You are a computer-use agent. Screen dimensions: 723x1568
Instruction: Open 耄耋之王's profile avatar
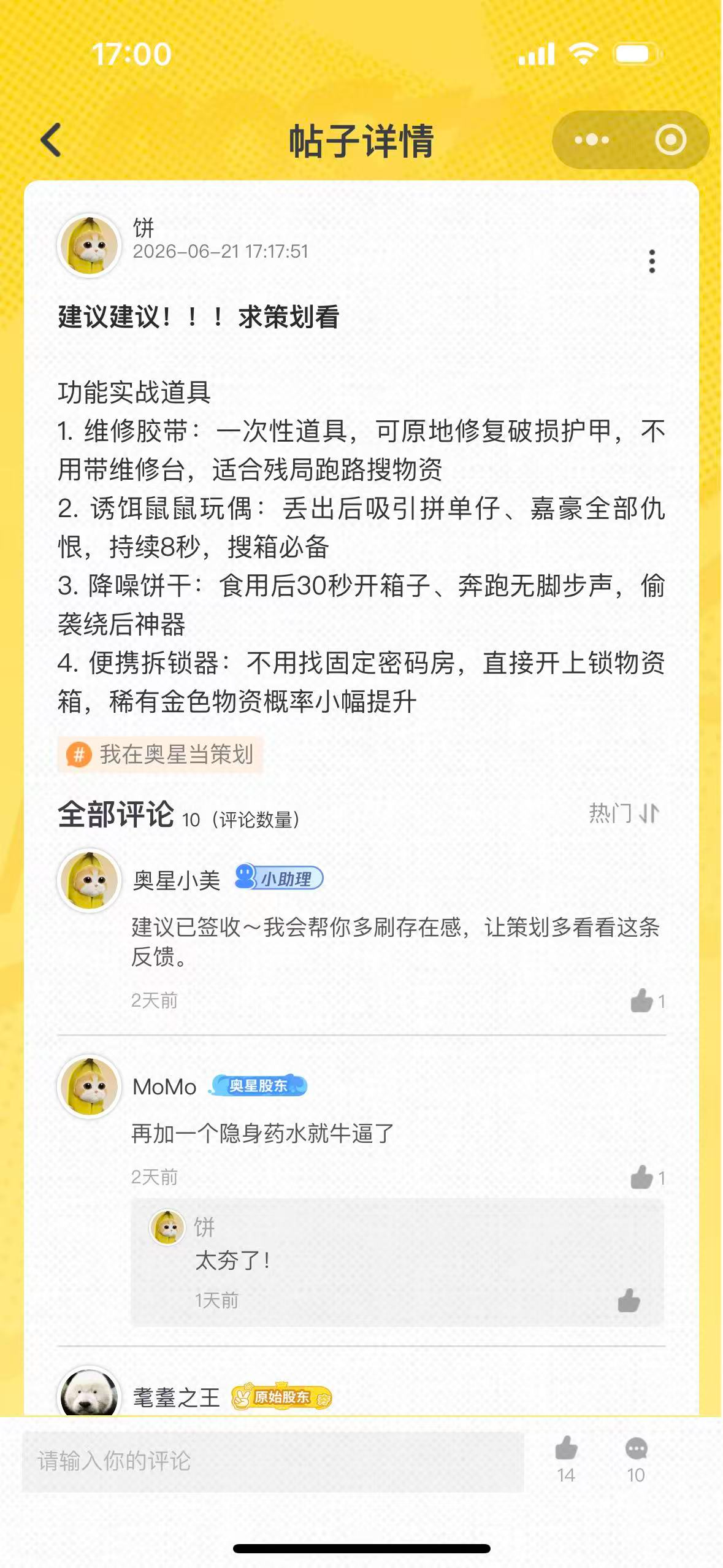pyautogui.click(x=90, y=1391)
